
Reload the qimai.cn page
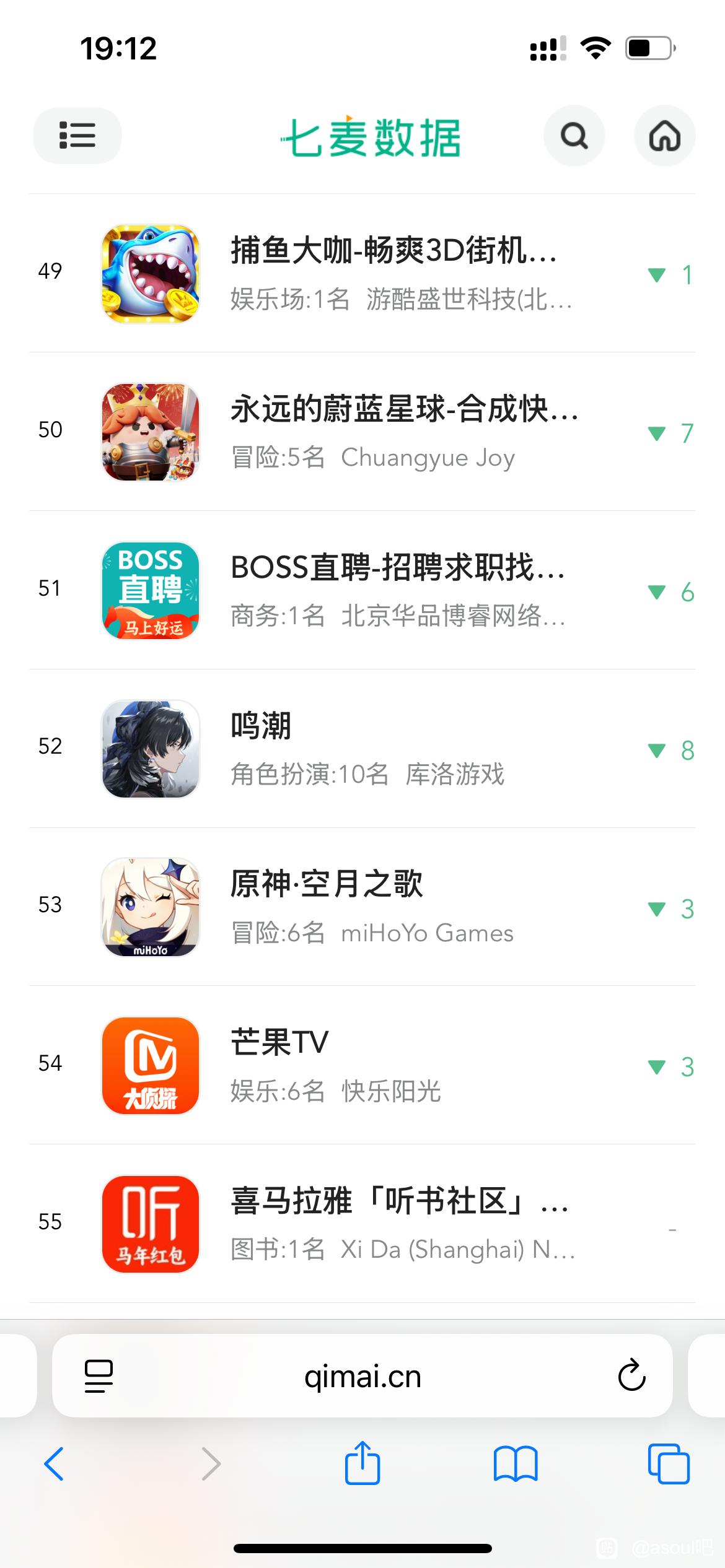click(x=631, y=1376)
